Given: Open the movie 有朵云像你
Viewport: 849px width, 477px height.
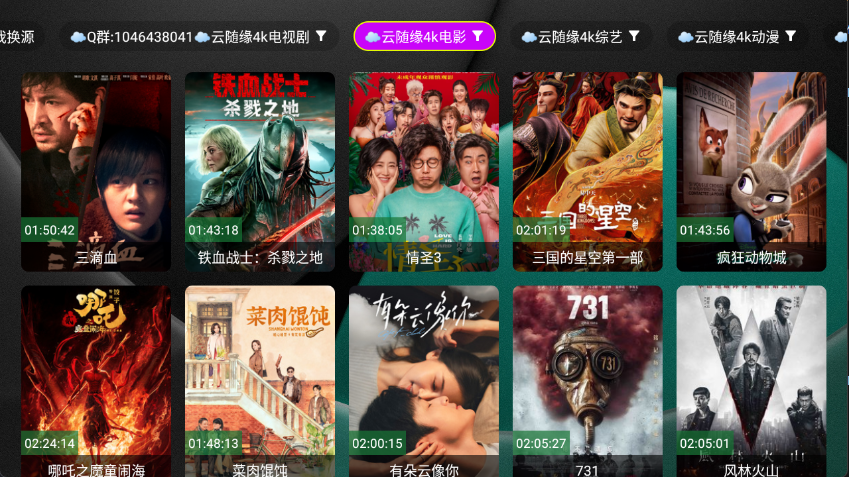Looking at the screenshot, I should (424, 380).
